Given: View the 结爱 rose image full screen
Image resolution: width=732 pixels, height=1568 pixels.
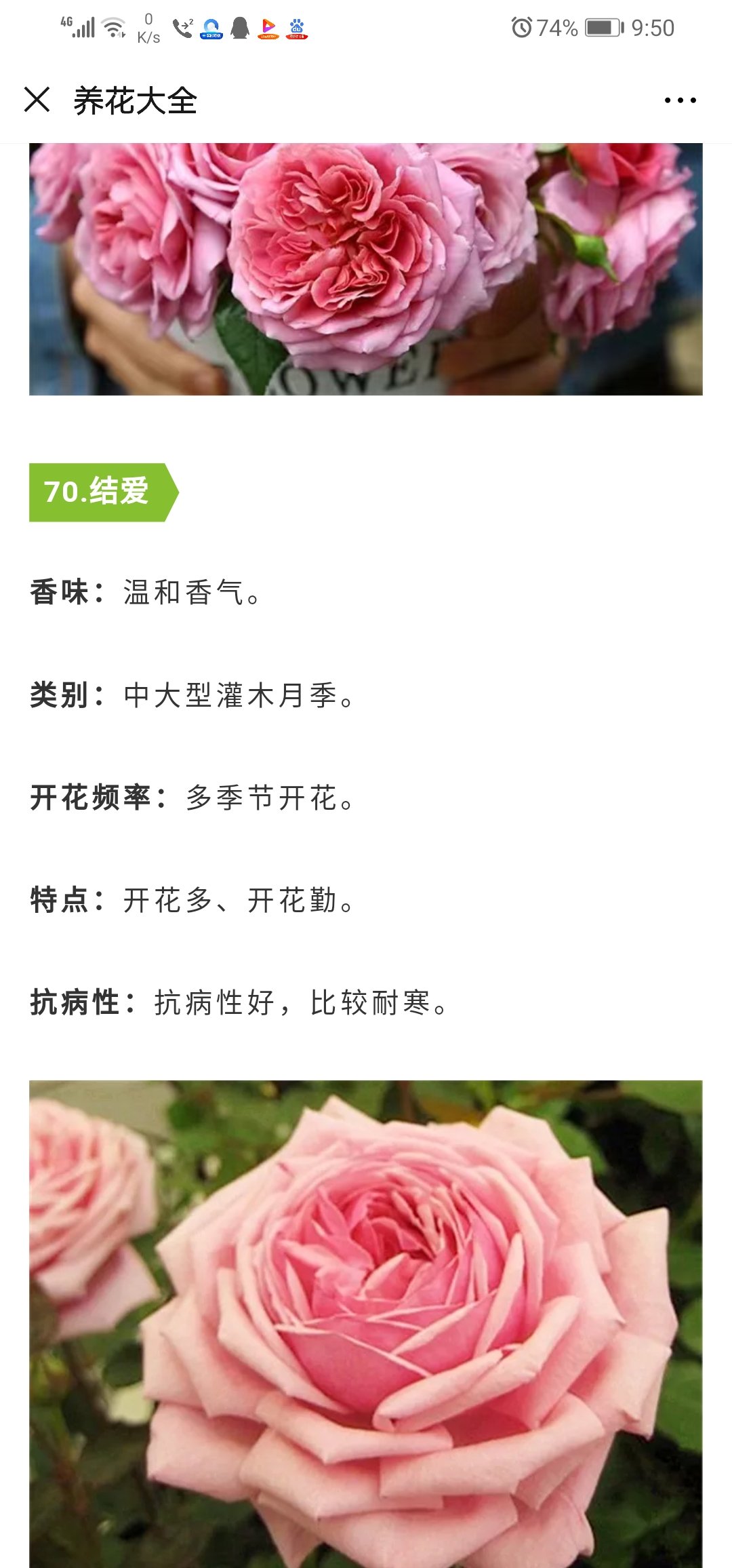Looking at the screenshot, I should (x=366, y=1324).
